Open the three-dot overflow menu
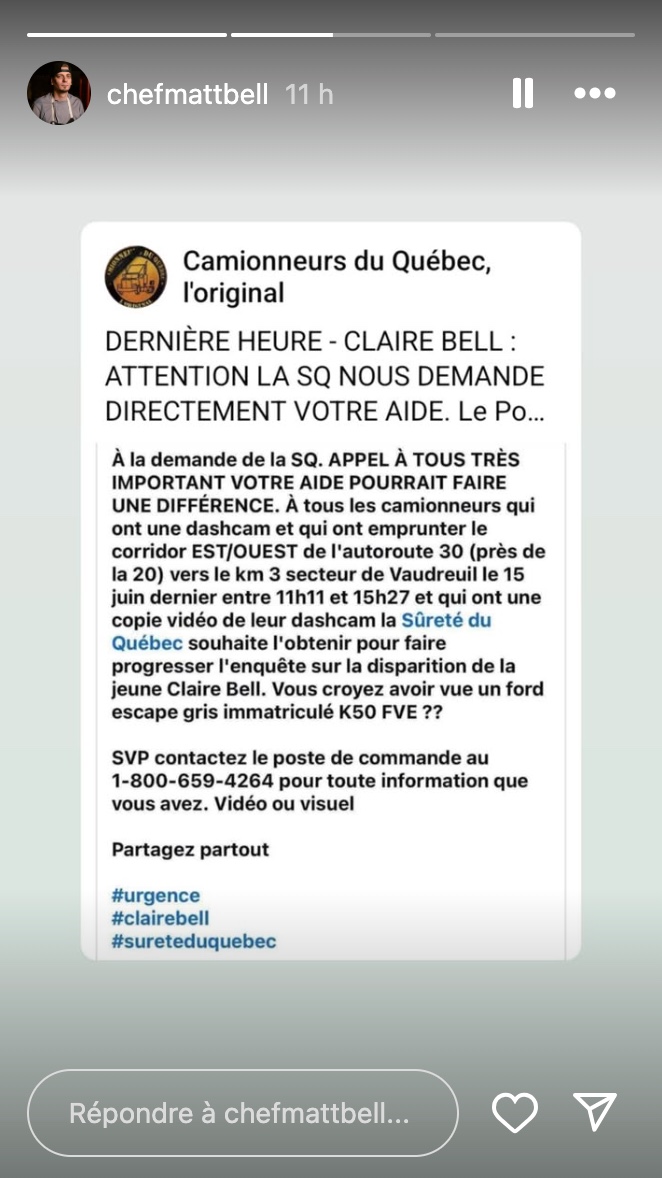Viewport: 662px width, 1178px height. 595,94
